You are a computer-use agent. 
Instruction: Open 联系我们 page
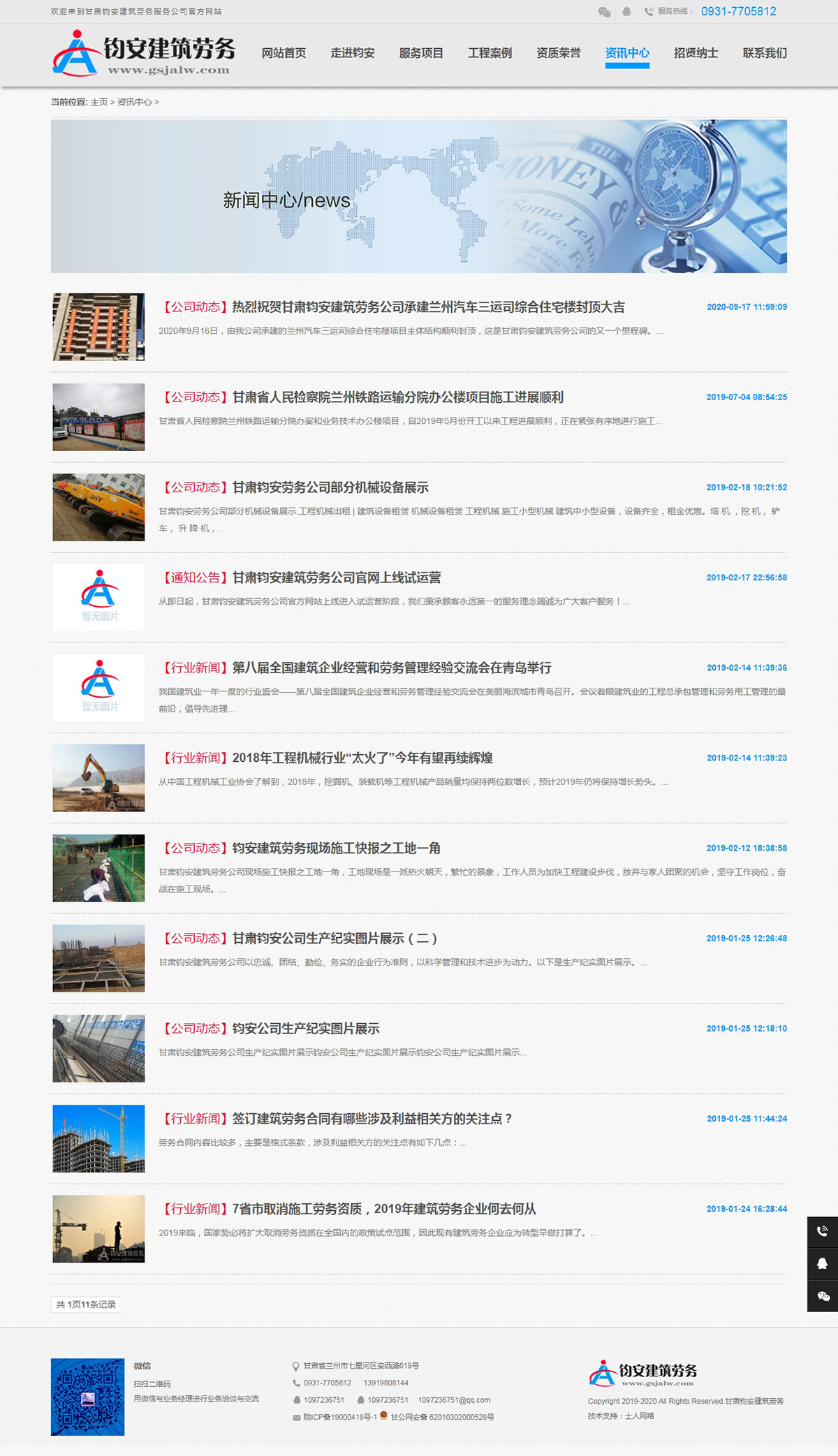coord(764,53)
